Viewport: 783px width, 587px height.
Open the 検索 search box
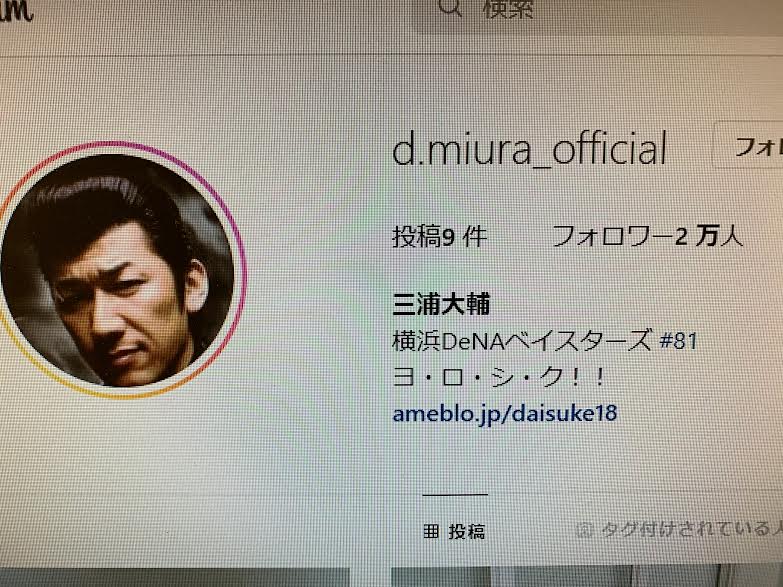pyautogui.click(x=520, y=10)
